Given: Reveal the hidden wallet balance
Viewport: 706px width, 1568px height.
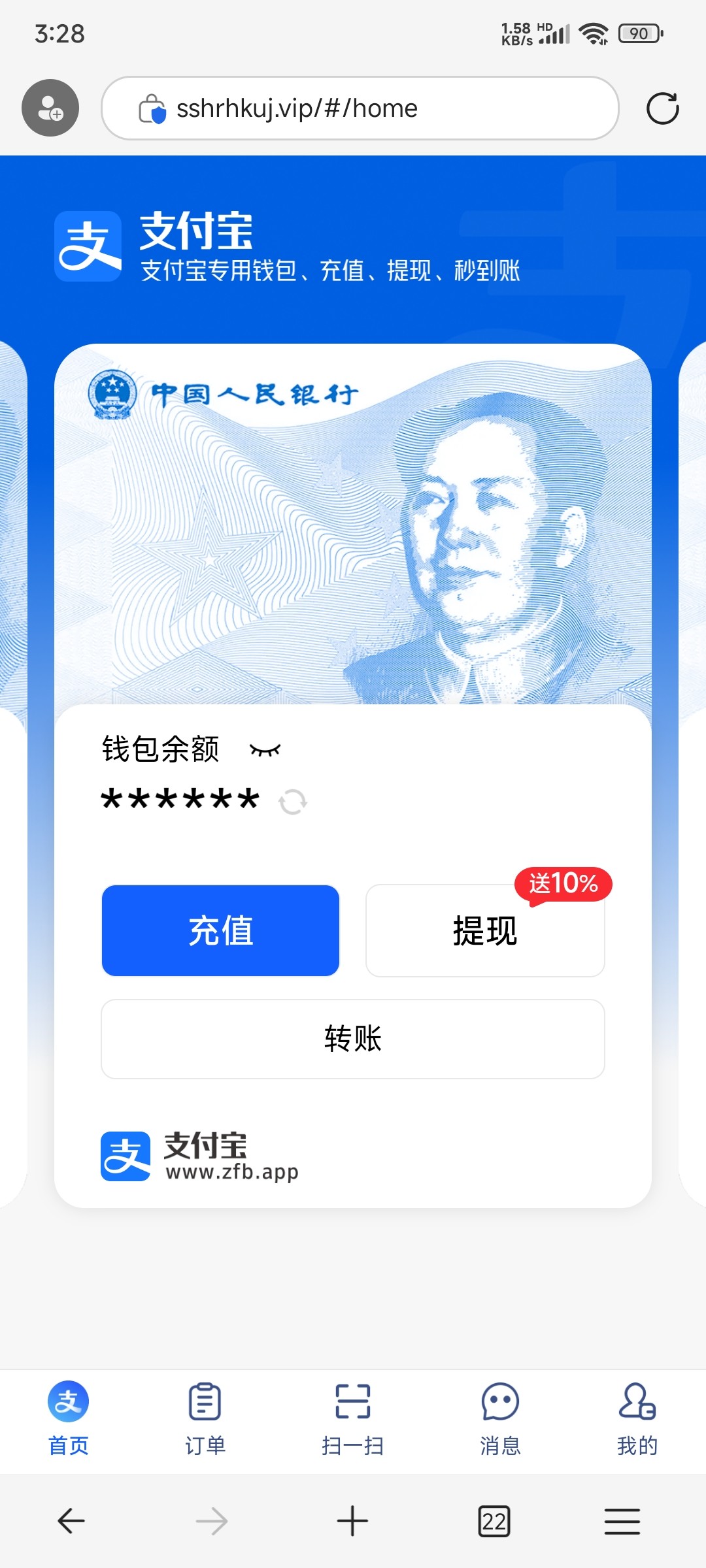Looking at the screenshot, I should pyautogui.click(x=265, y=750).
